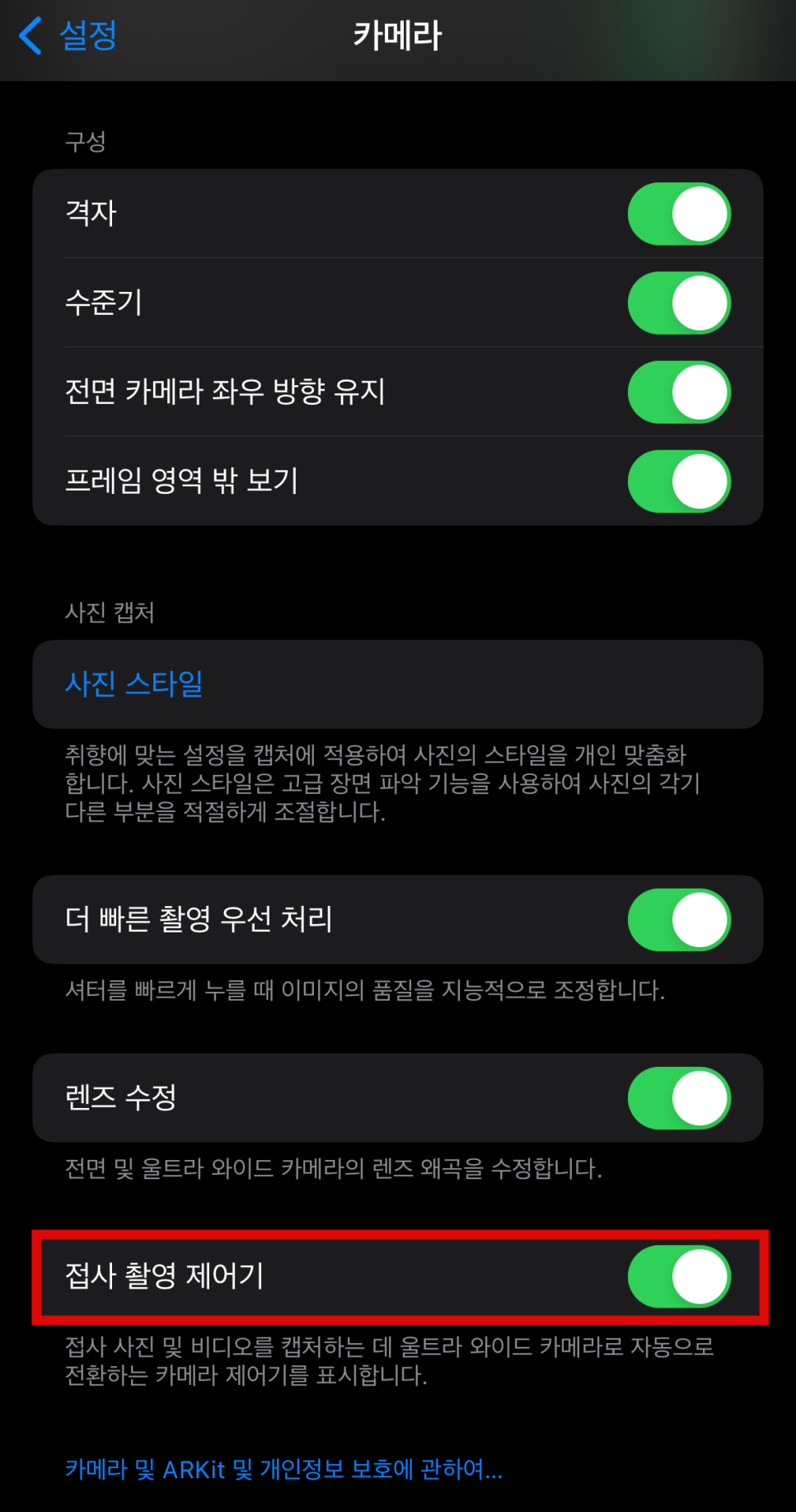The width and height of the screenshot is (796, 1512).
Task: Toggle 접사 촬영 제어기 off
Action: click(679, 1276)
